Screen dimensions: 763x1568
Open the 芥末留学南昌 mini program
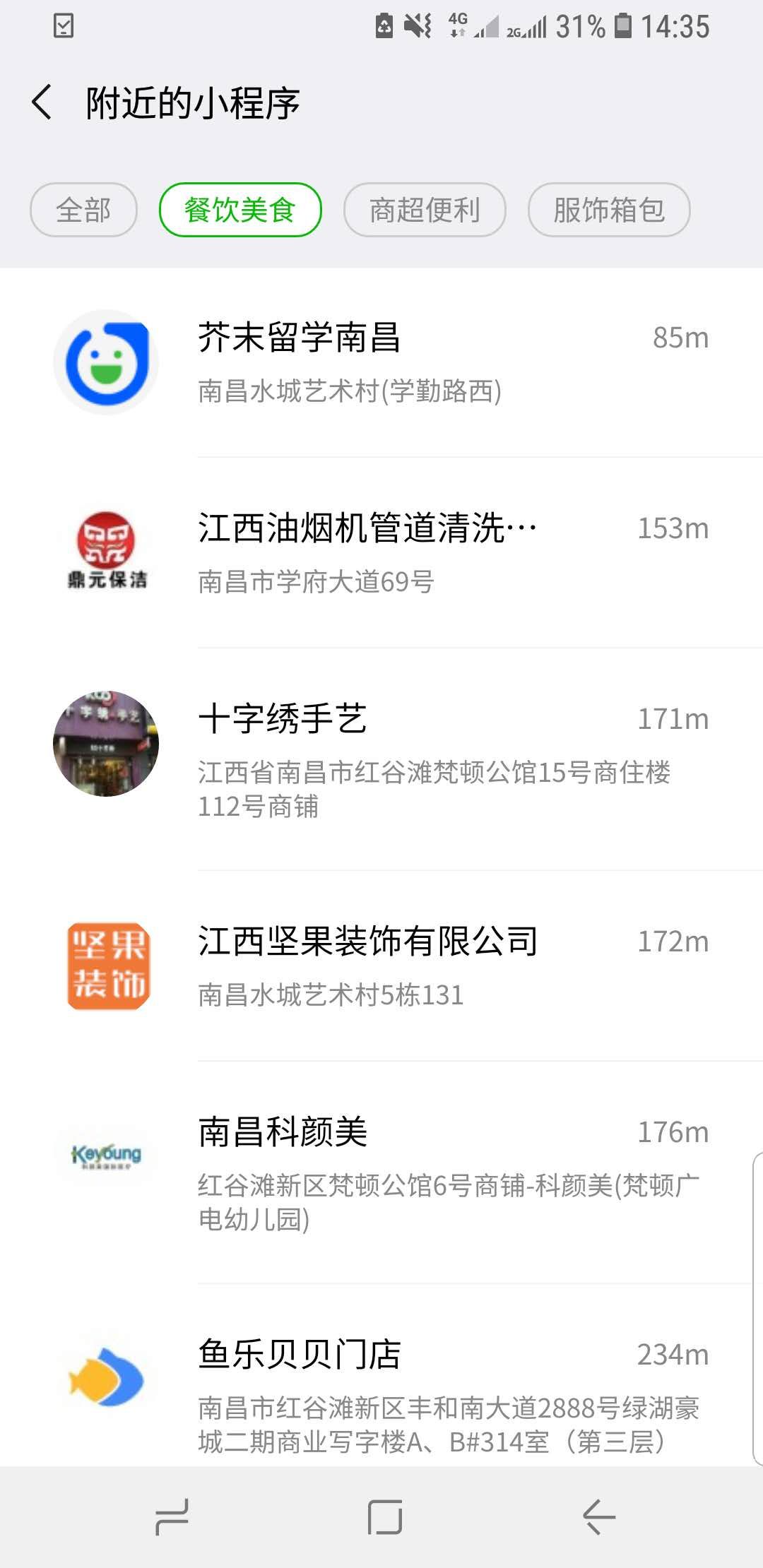(381, 362)
